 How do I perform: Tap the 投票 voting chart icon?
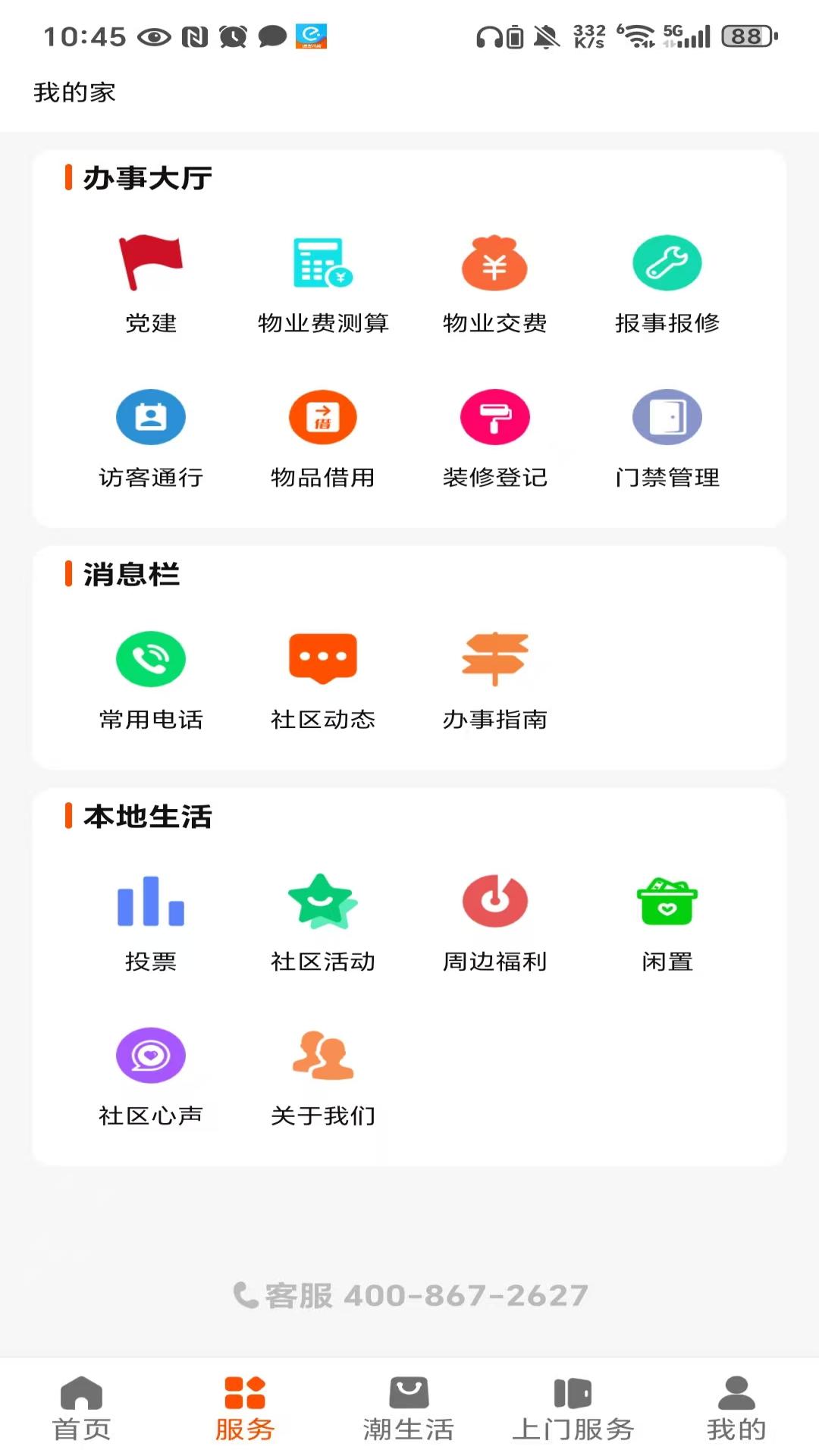point(150,902)
